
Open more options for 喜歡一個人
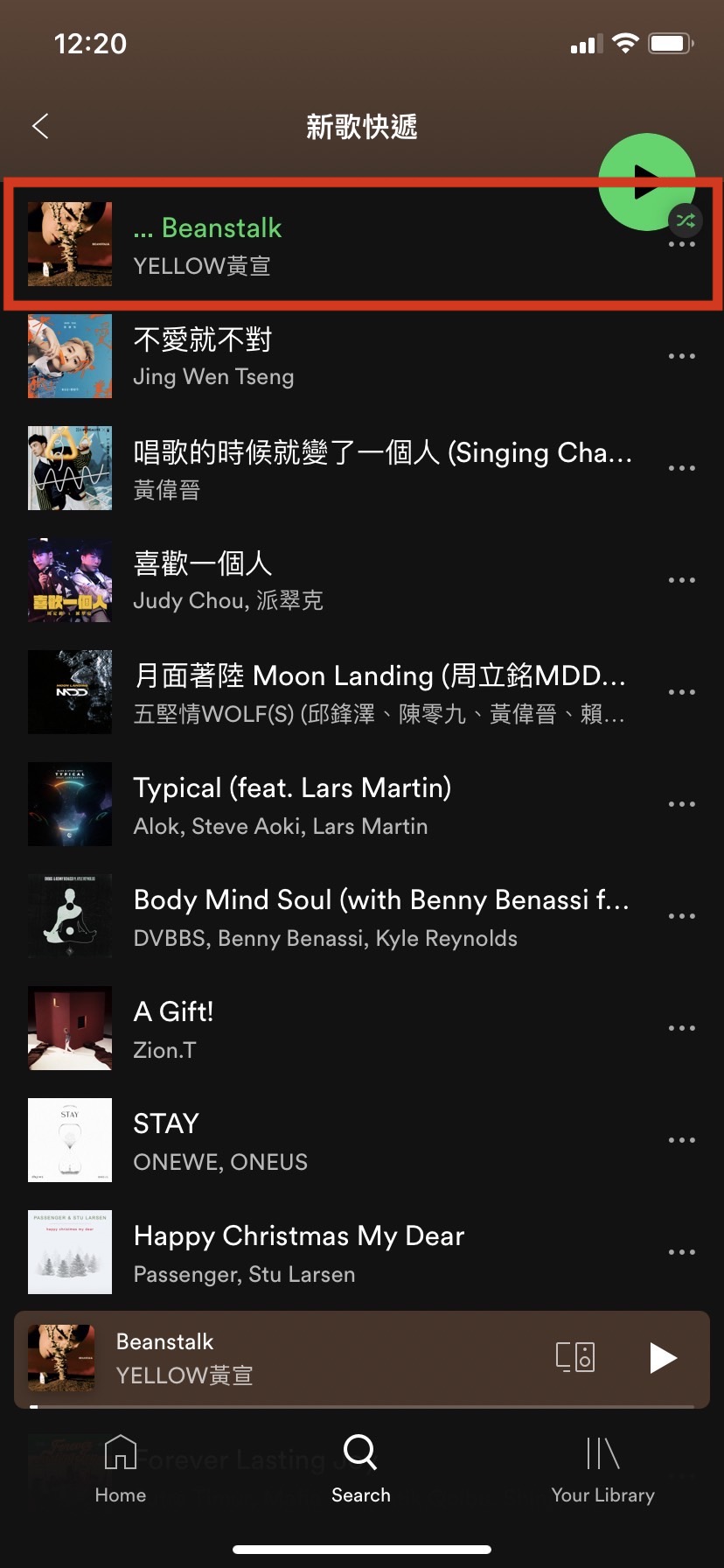pos(681,580)
